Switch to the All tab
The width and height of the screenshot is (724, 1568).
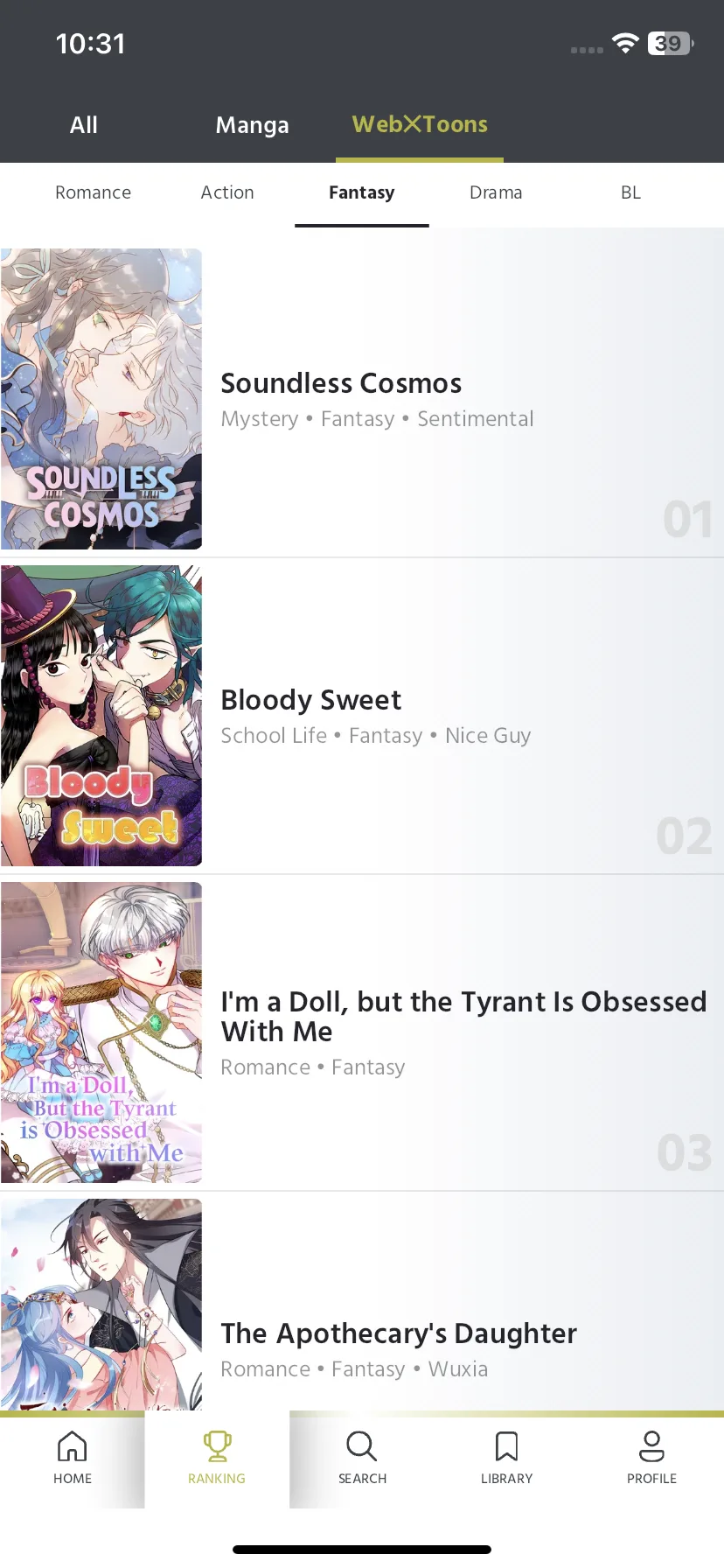pyautogui.click(x=84, y=125)
